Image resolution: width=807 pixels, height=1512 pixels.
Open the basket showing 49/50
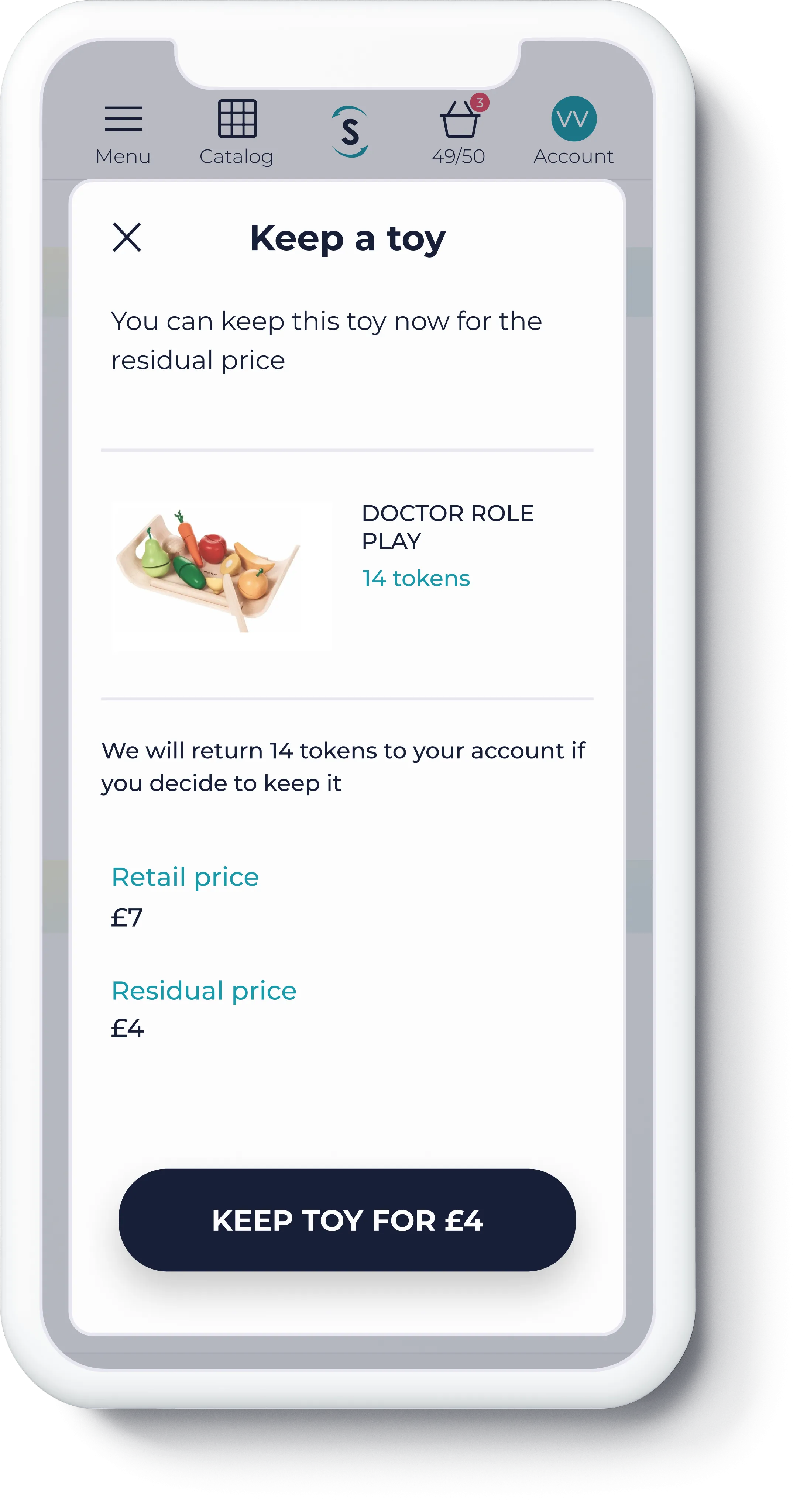coord(460,130)
